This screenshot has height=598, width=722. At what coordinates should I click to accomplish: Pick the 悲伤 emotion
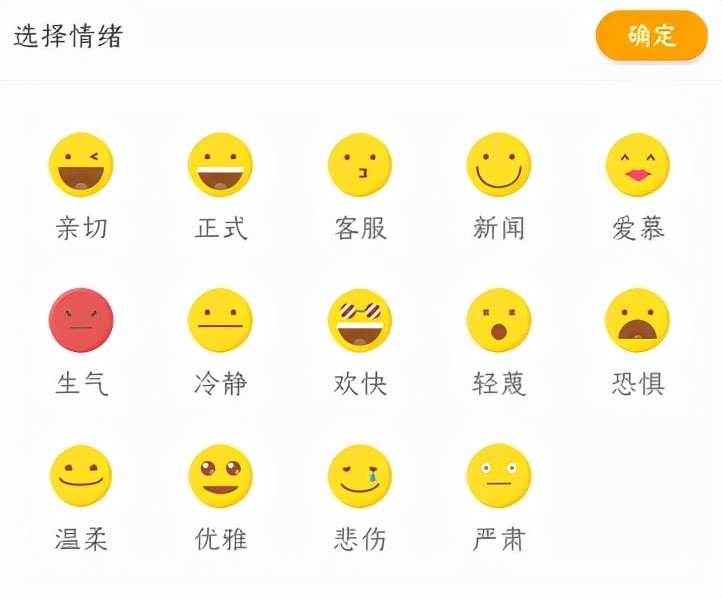point(360,477)
